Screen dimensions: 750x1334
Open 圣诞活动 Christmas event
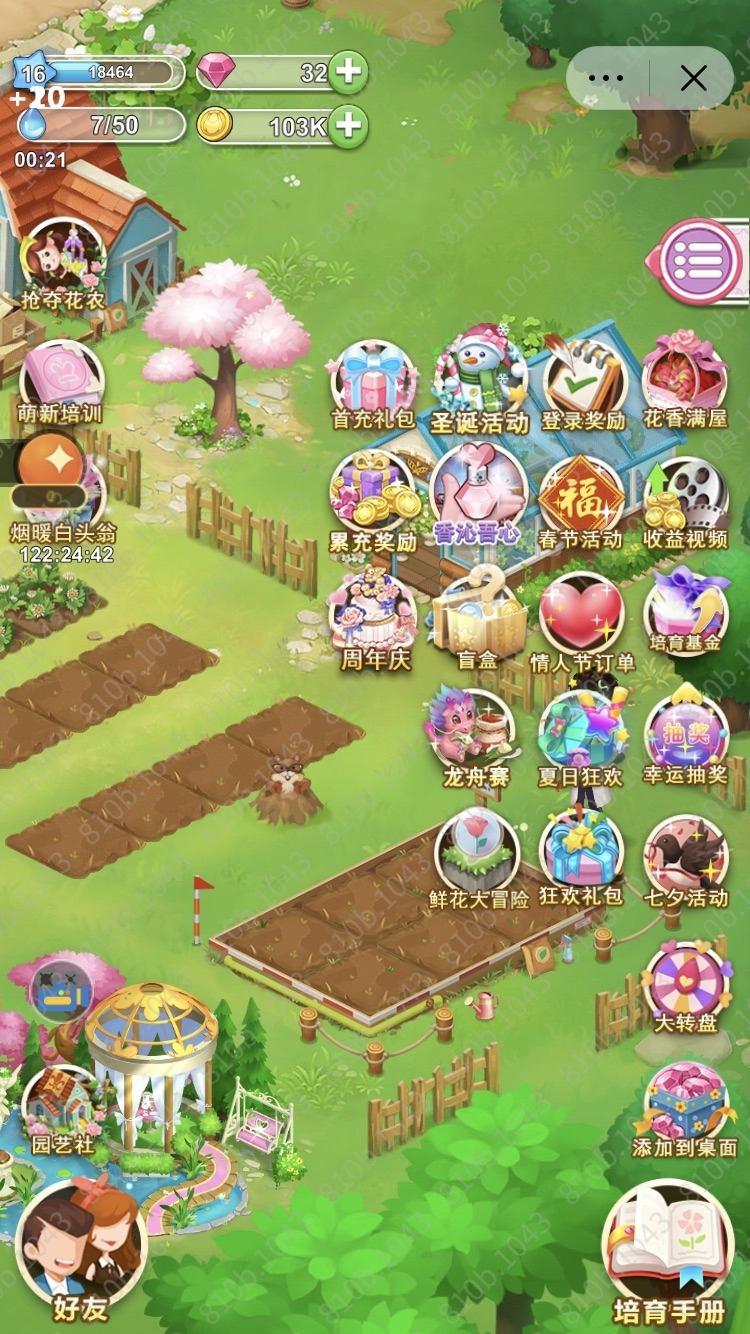click(479, 380)
